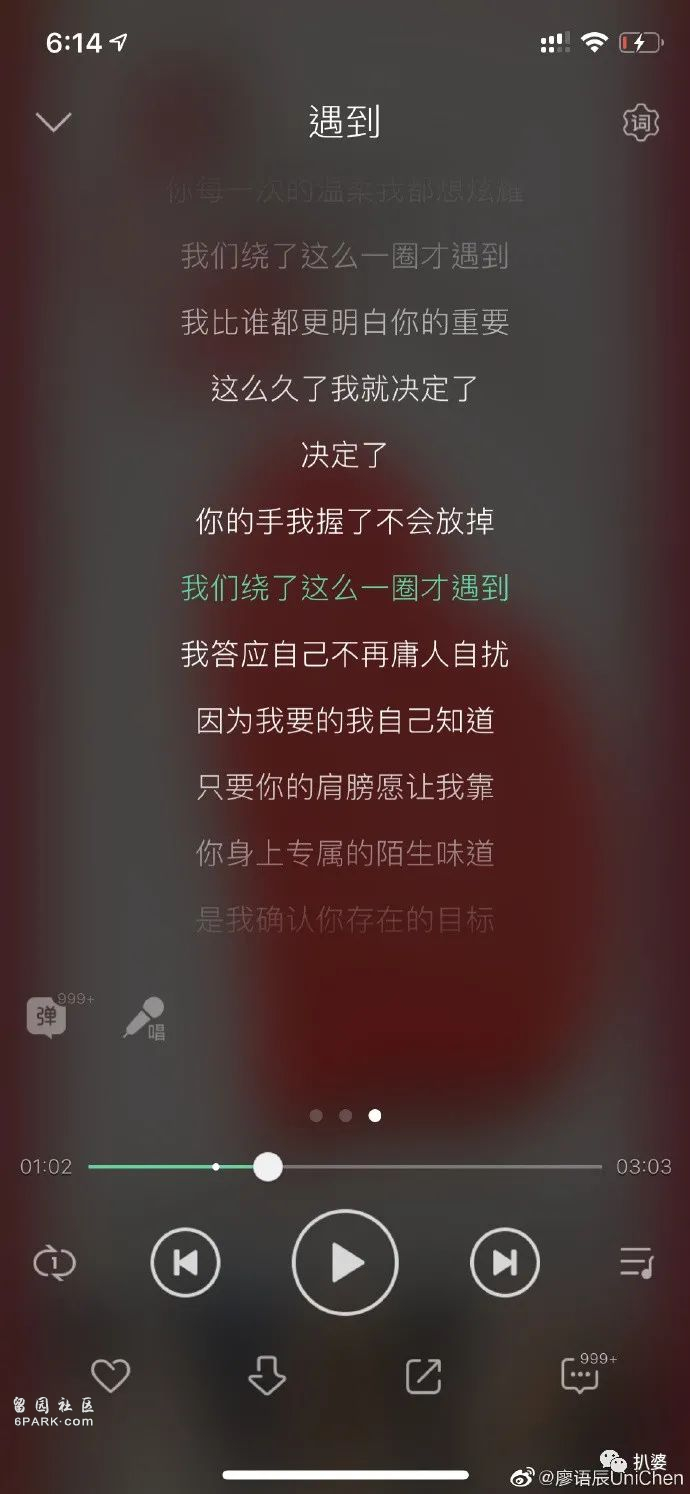Select the first page indicator dot
Viewport: 690px width, 1494px height.
(316, 1115)
